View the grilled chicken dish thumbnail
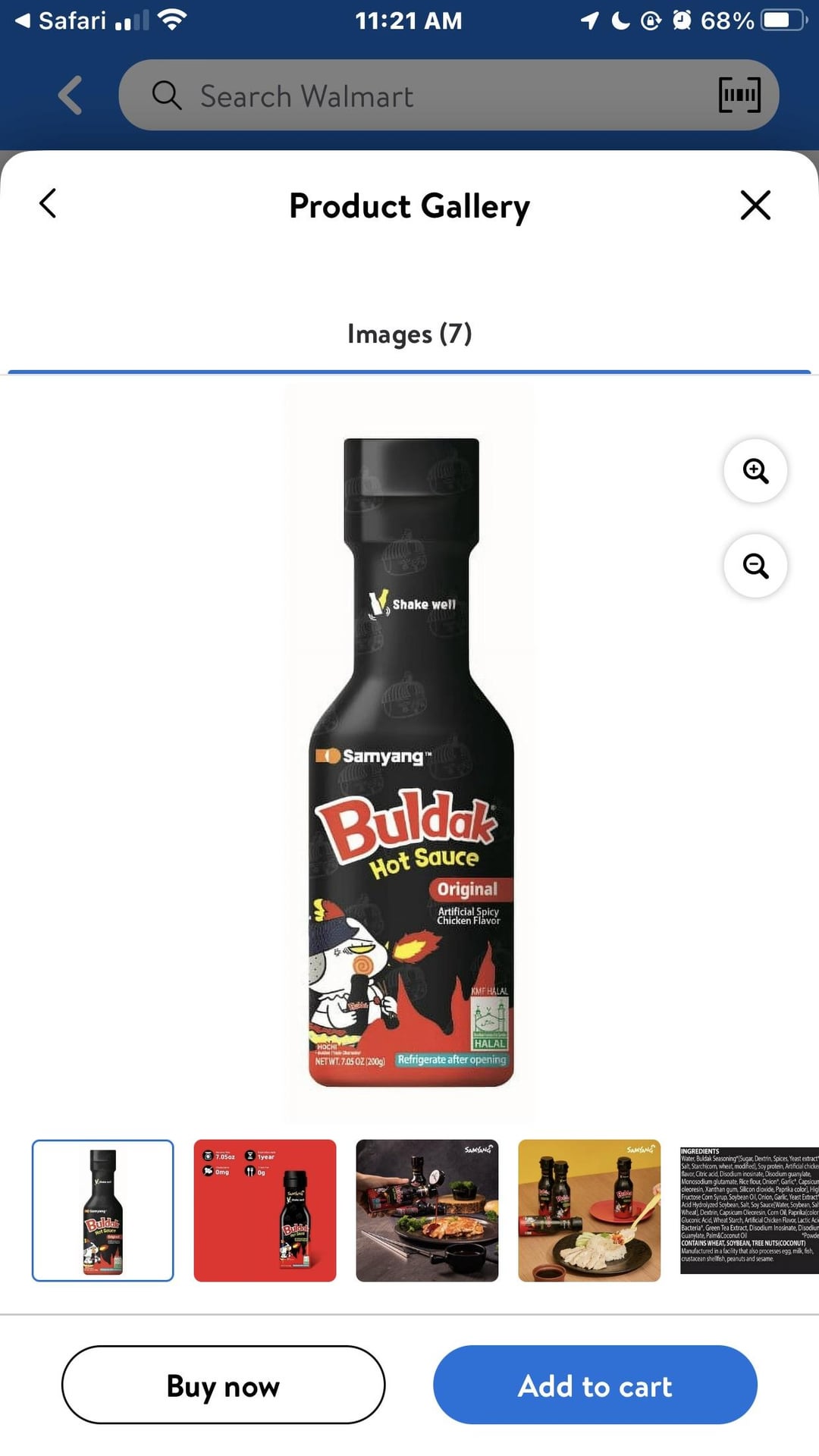Viewport: 819px width, 1456px height. click(x=427, y=1210)
